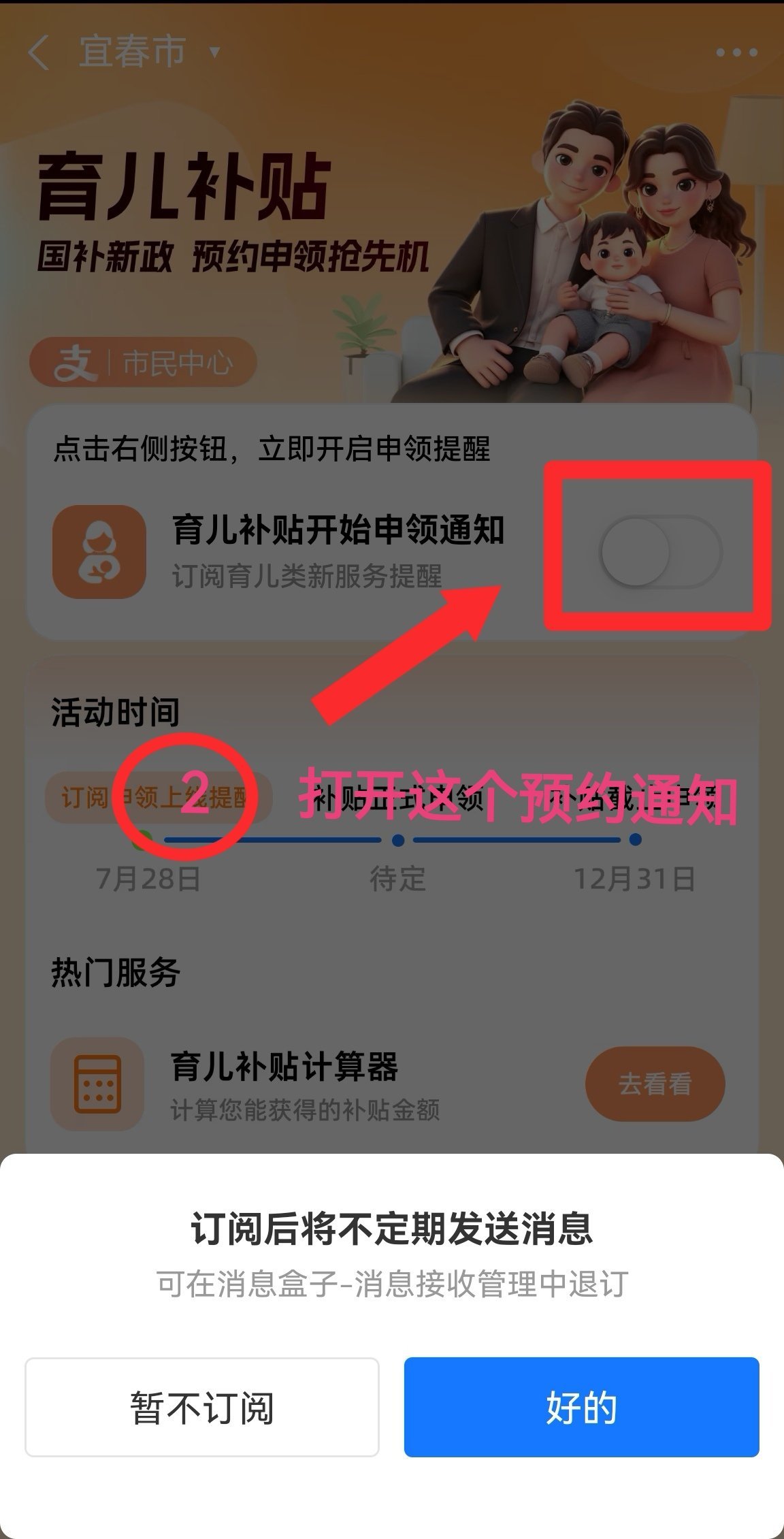
Task: Open the 市民中心 badge
Action: [x=143, y=363]
